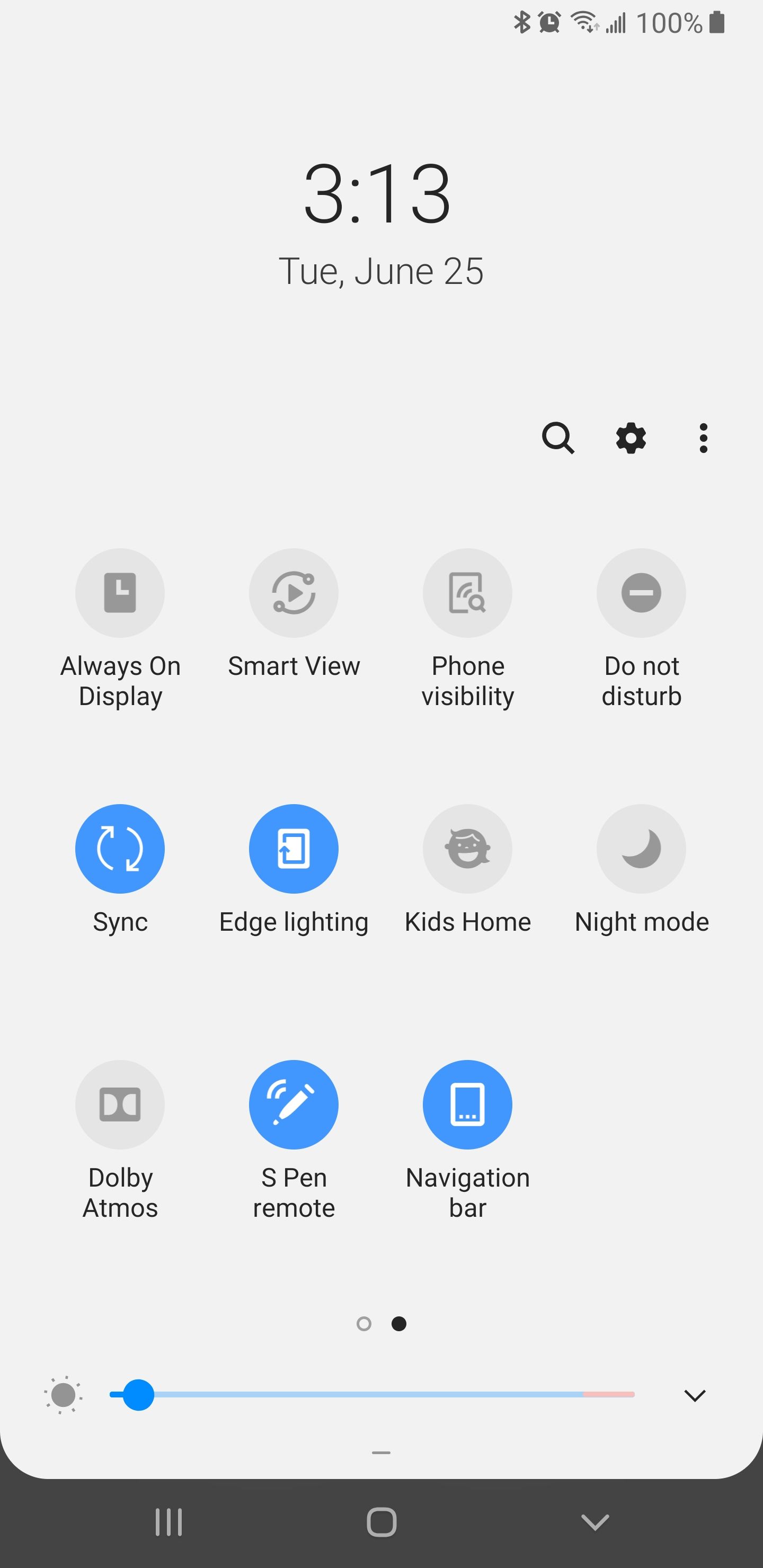Go to the first quick settings page

point(364,1323)
